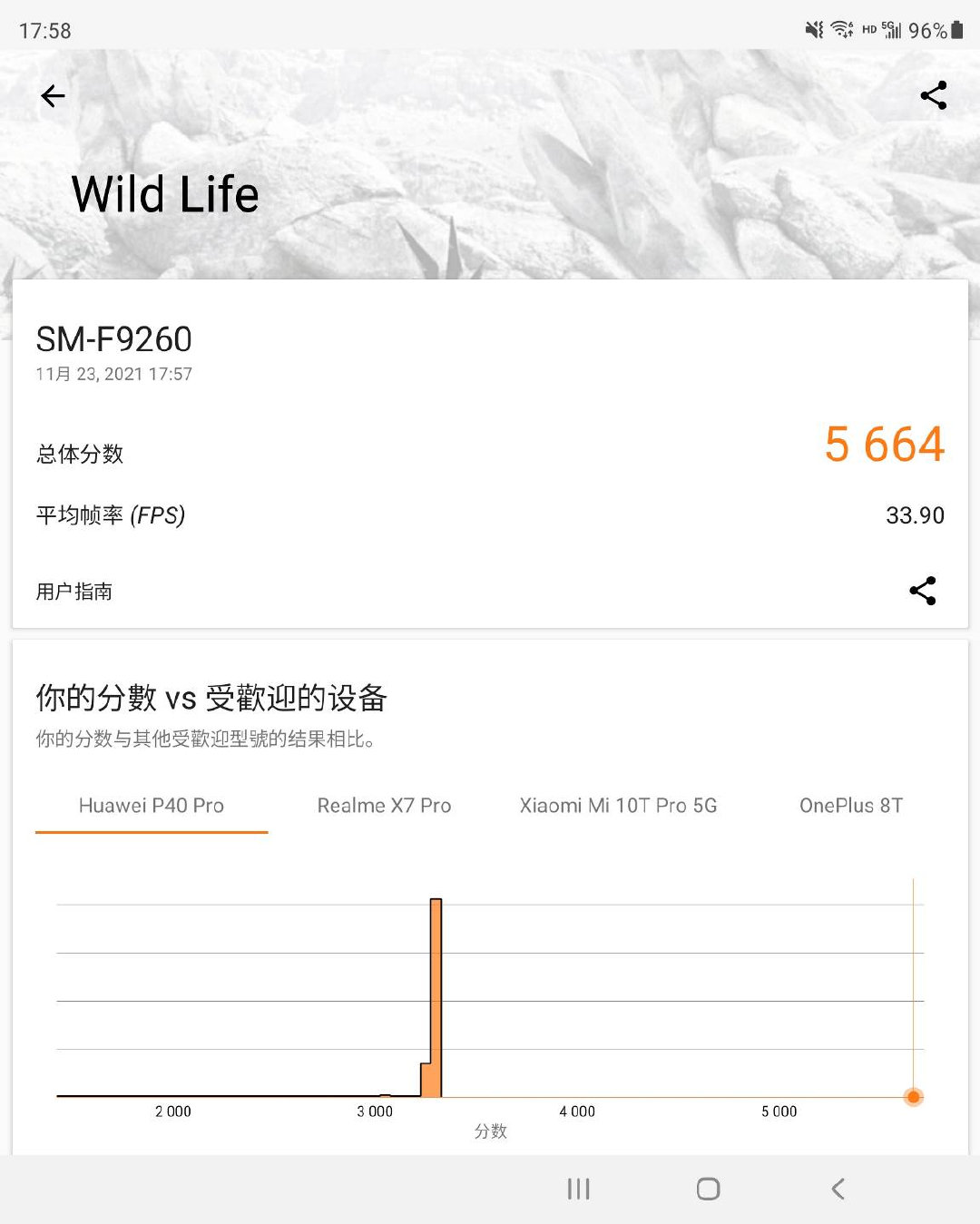Tap the Wild Life title heading

[x=165, y=193]
